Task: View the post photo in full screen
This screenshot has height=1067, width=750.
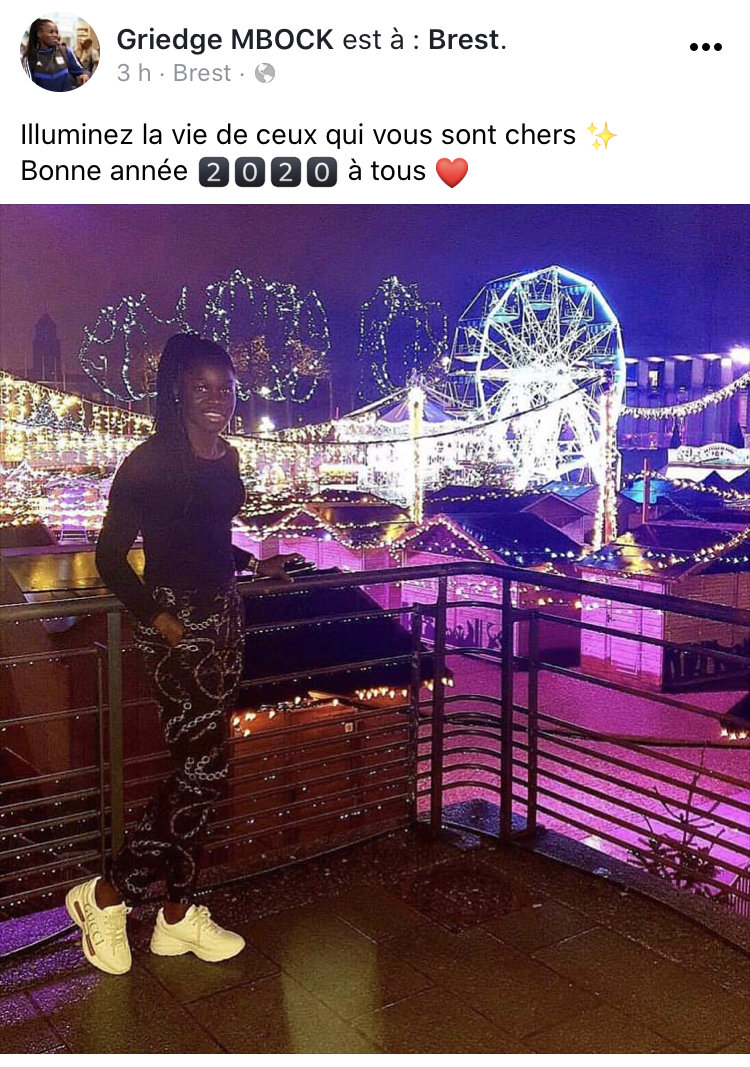Action: click(375, 628)
